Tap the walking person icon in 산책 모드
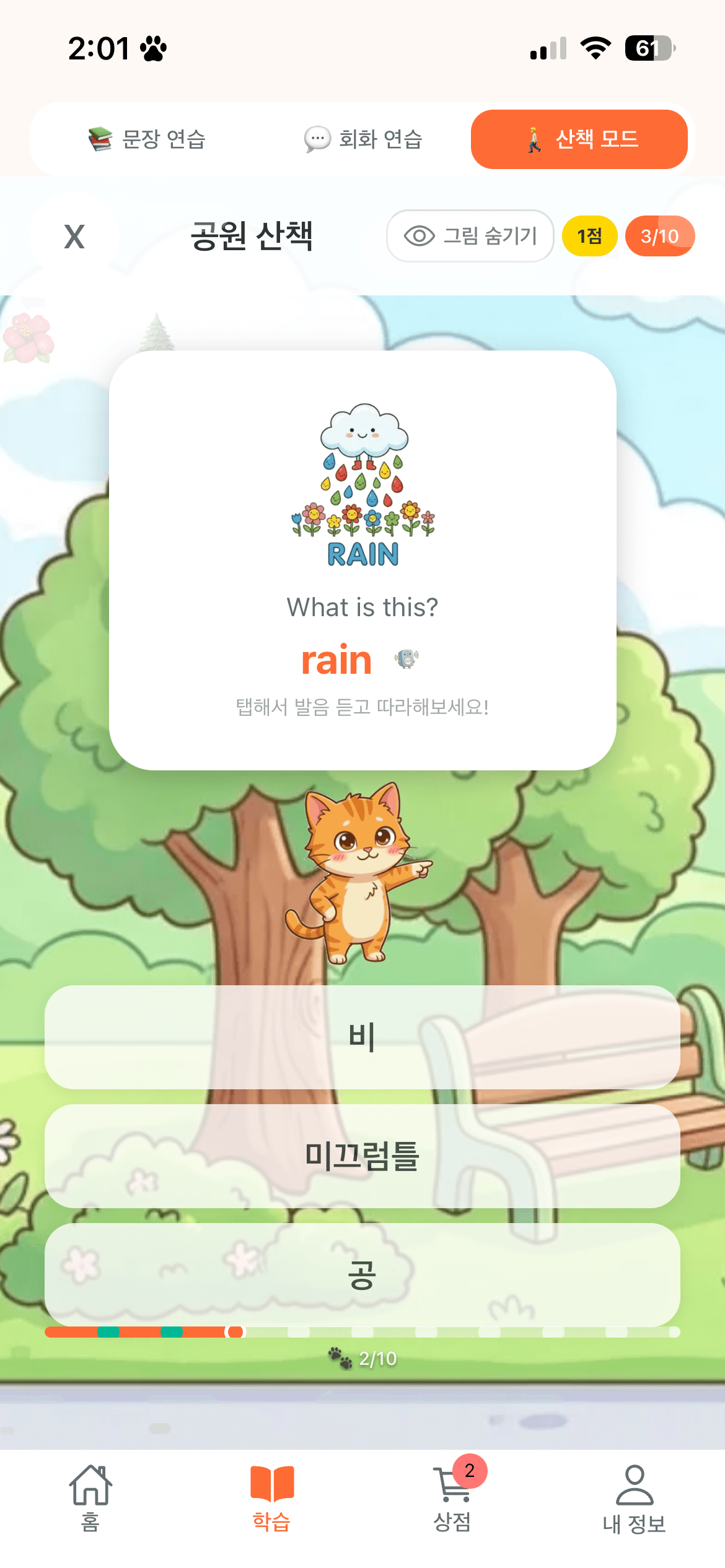The width and height of the screenshot is (725, 1568). click(x=534, y=140)
